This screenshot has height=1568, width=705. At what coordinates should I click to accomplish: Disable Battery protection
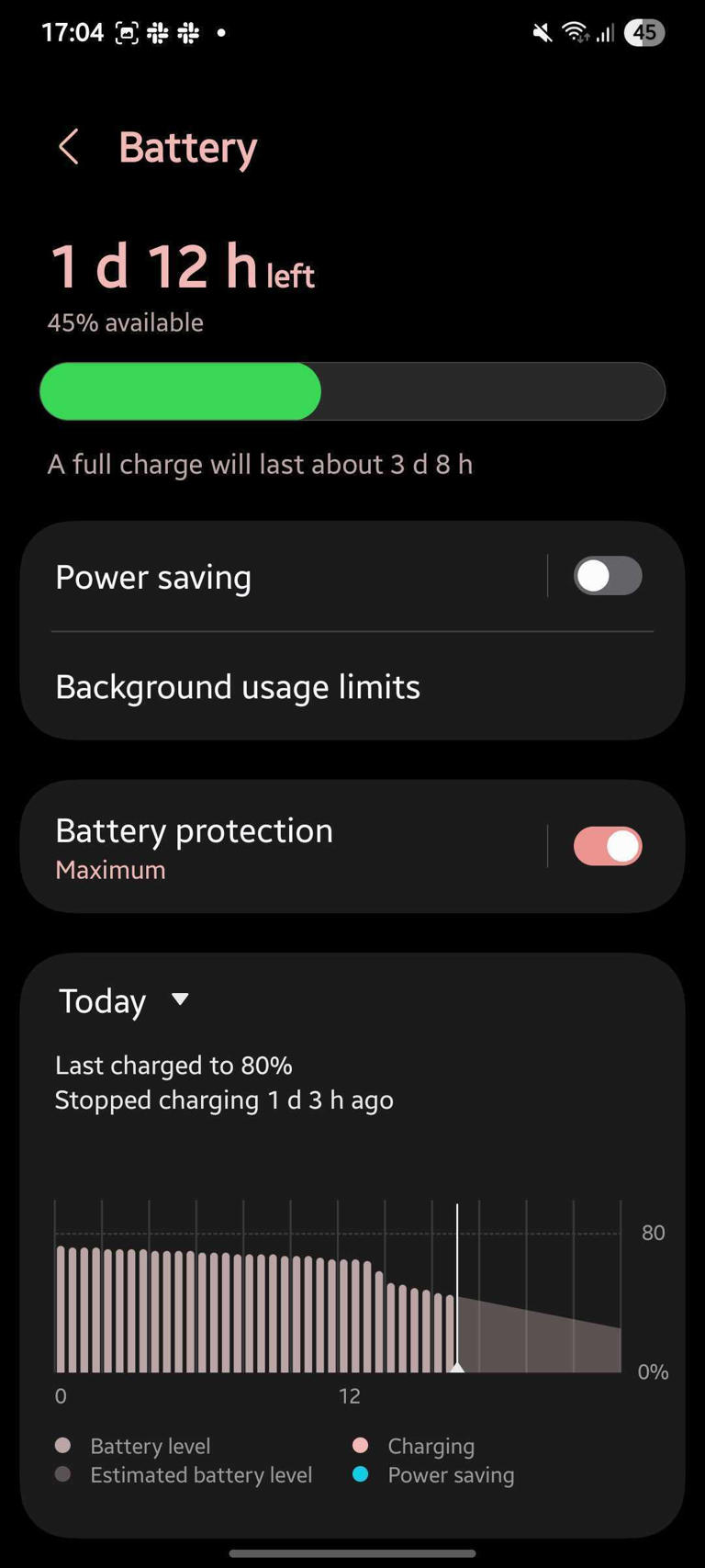click(609, 845)
